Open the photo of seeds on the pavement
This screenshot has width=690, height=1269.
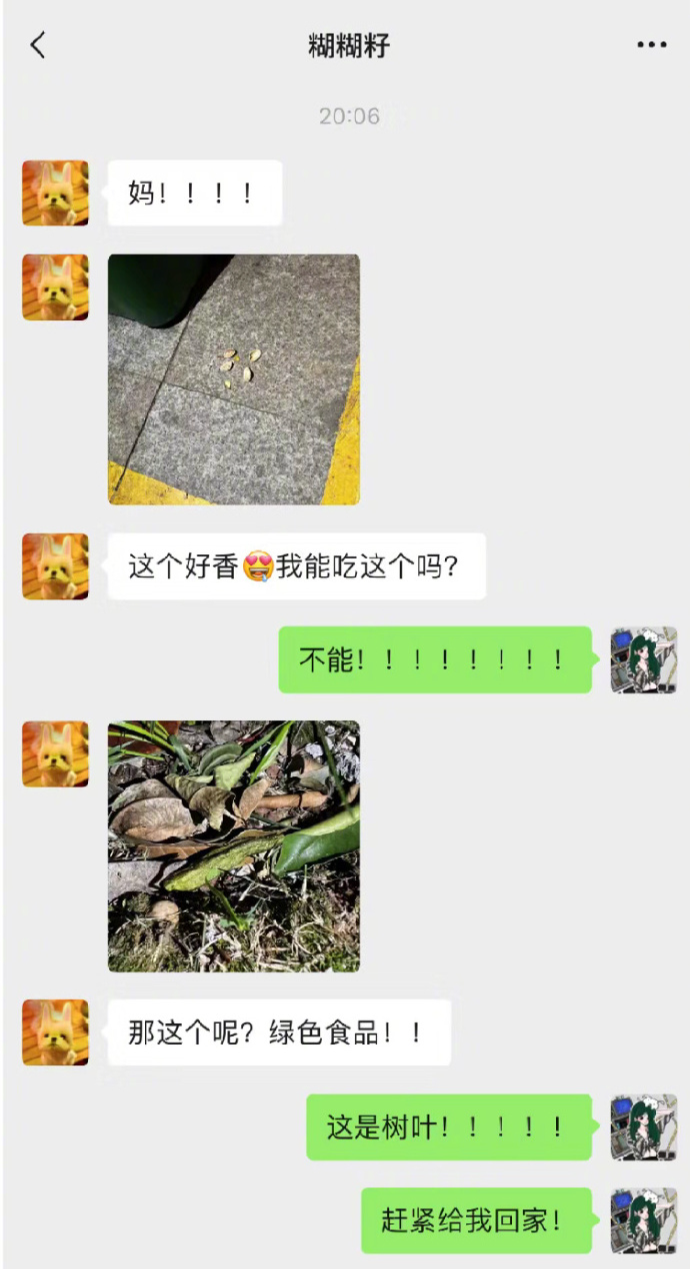point(234,379)
